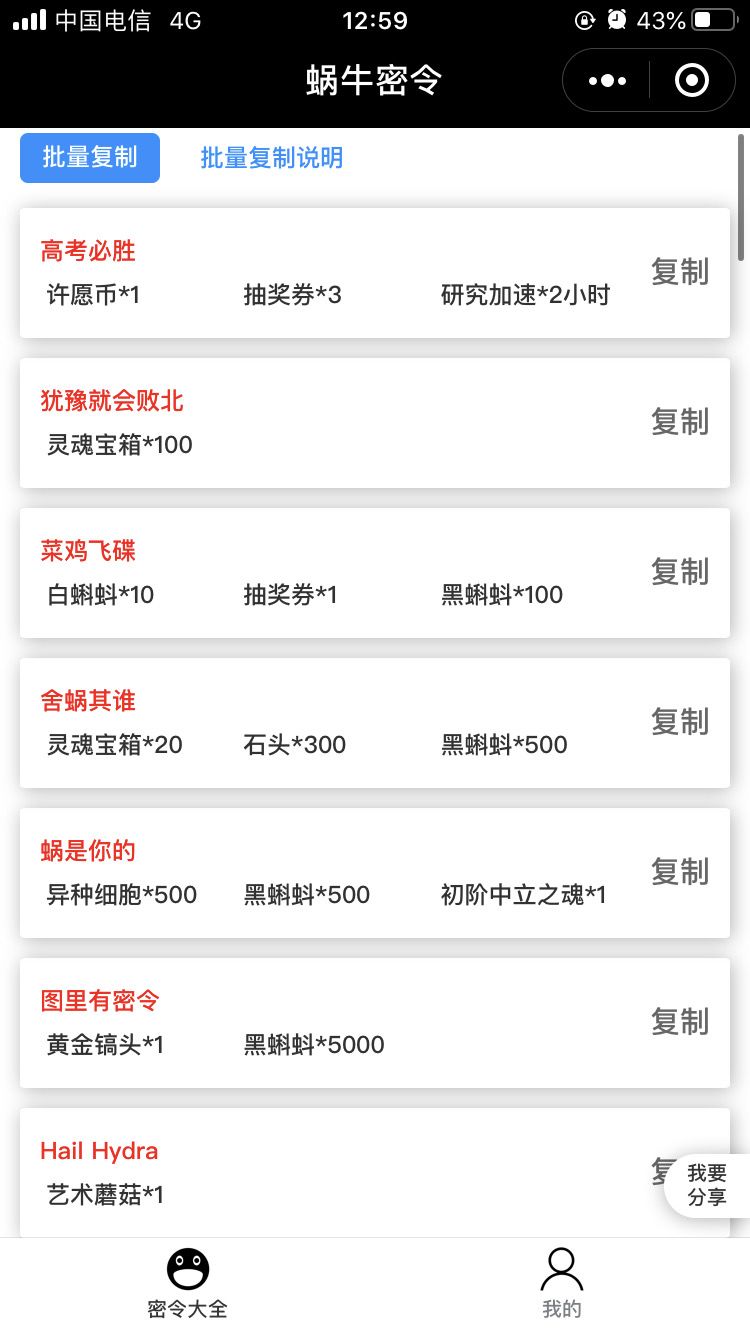Close the mini program via circle icon
This screenshot has height=1334, width=750.
pos(692,81)
